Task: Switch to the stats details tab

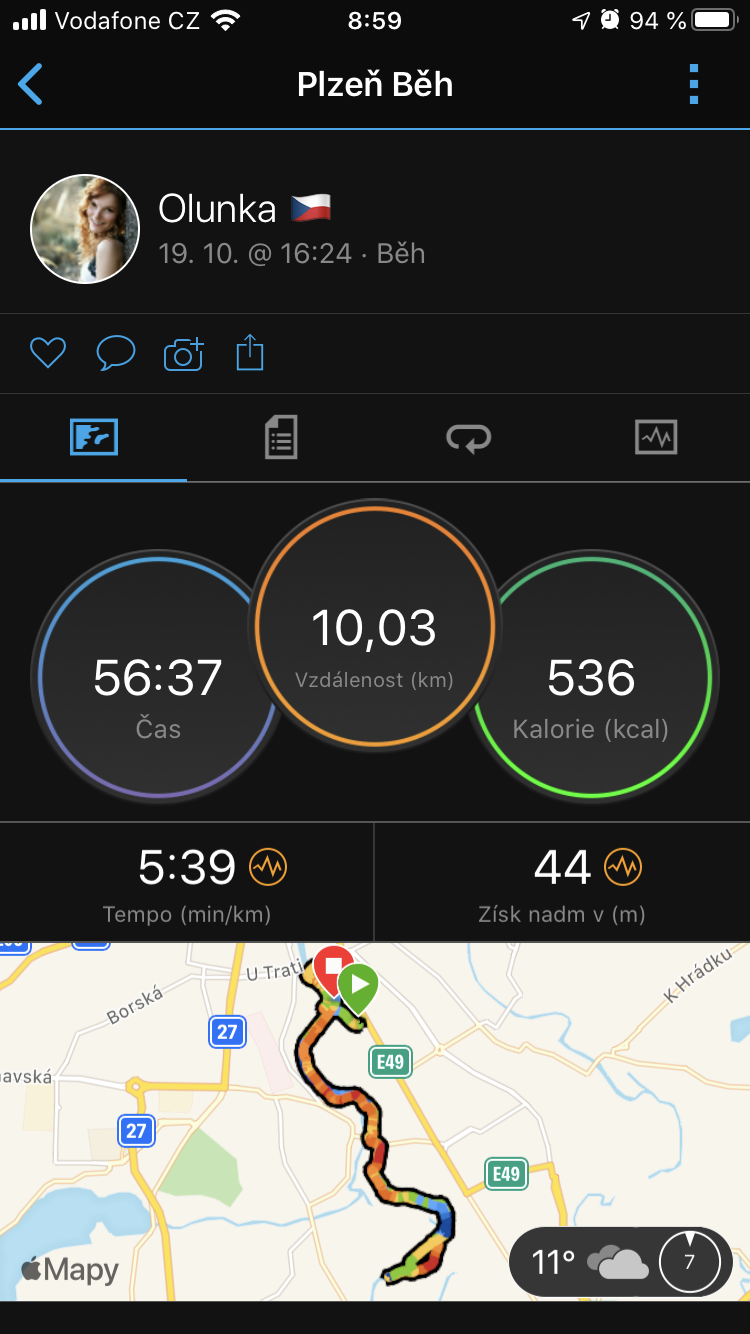Action: tap(281, 438)
